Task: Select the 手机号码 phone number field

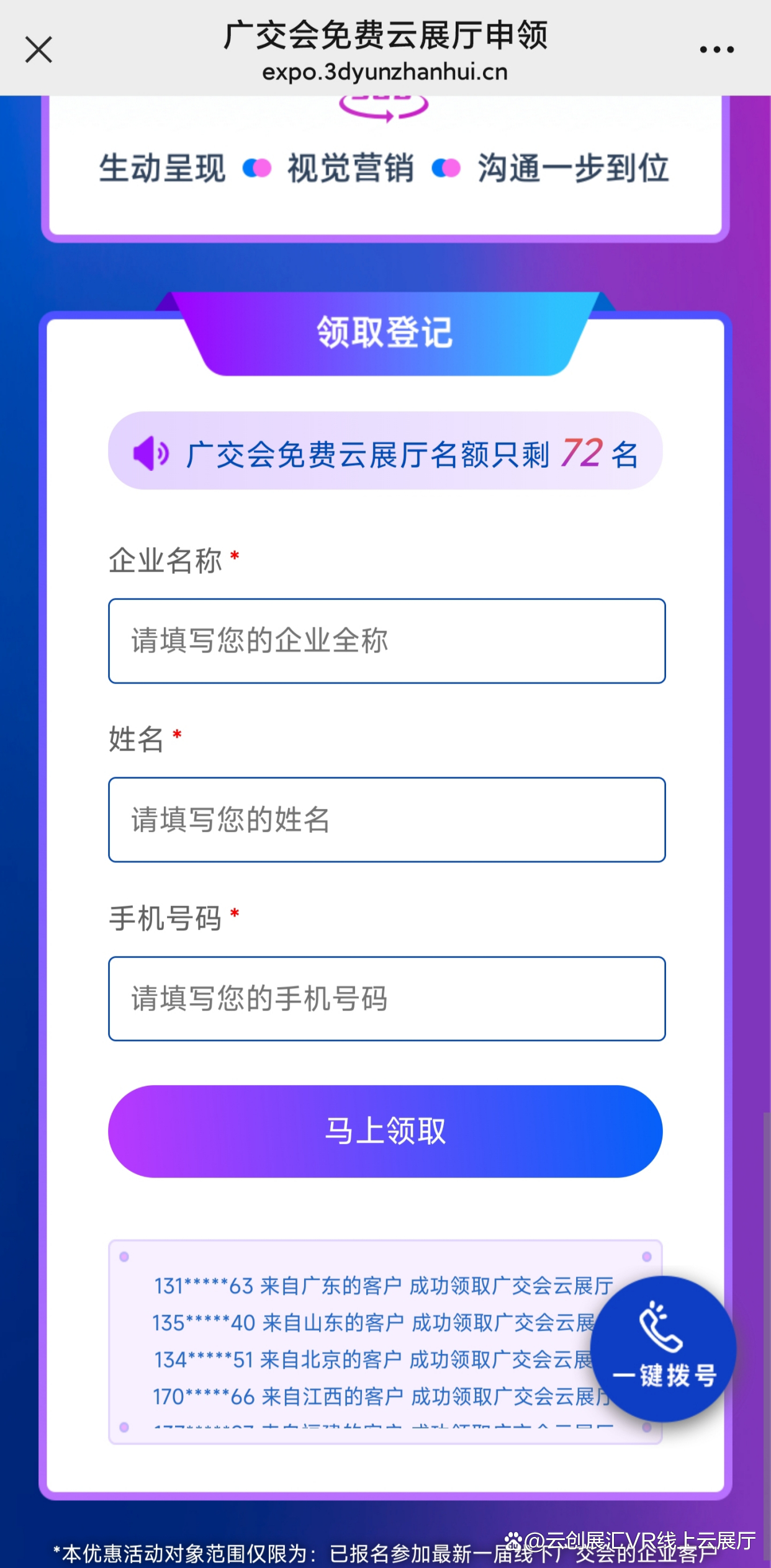Action: (x=386, y=998)
